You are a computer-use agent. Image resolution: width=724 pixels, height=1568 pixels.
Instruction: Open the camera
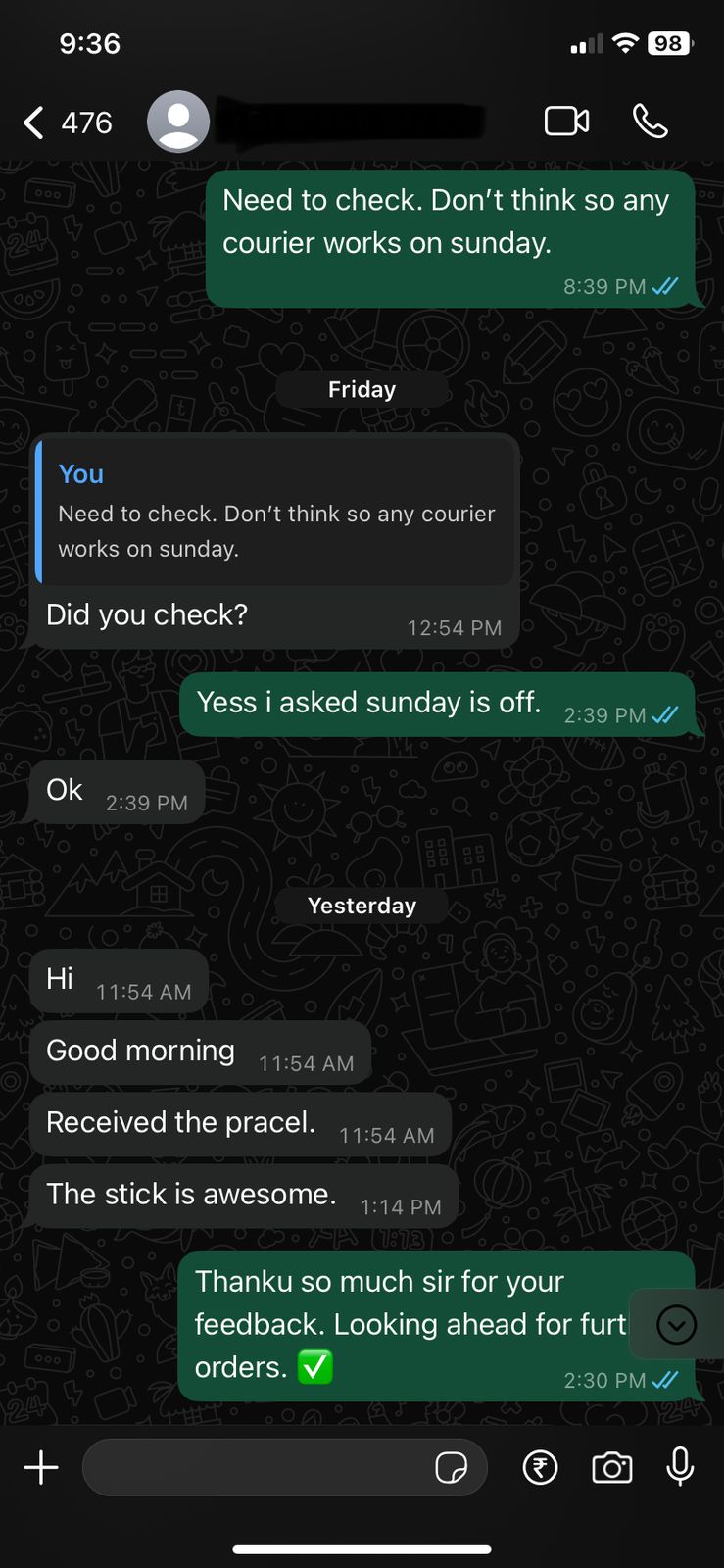[x=611, y=1468]
